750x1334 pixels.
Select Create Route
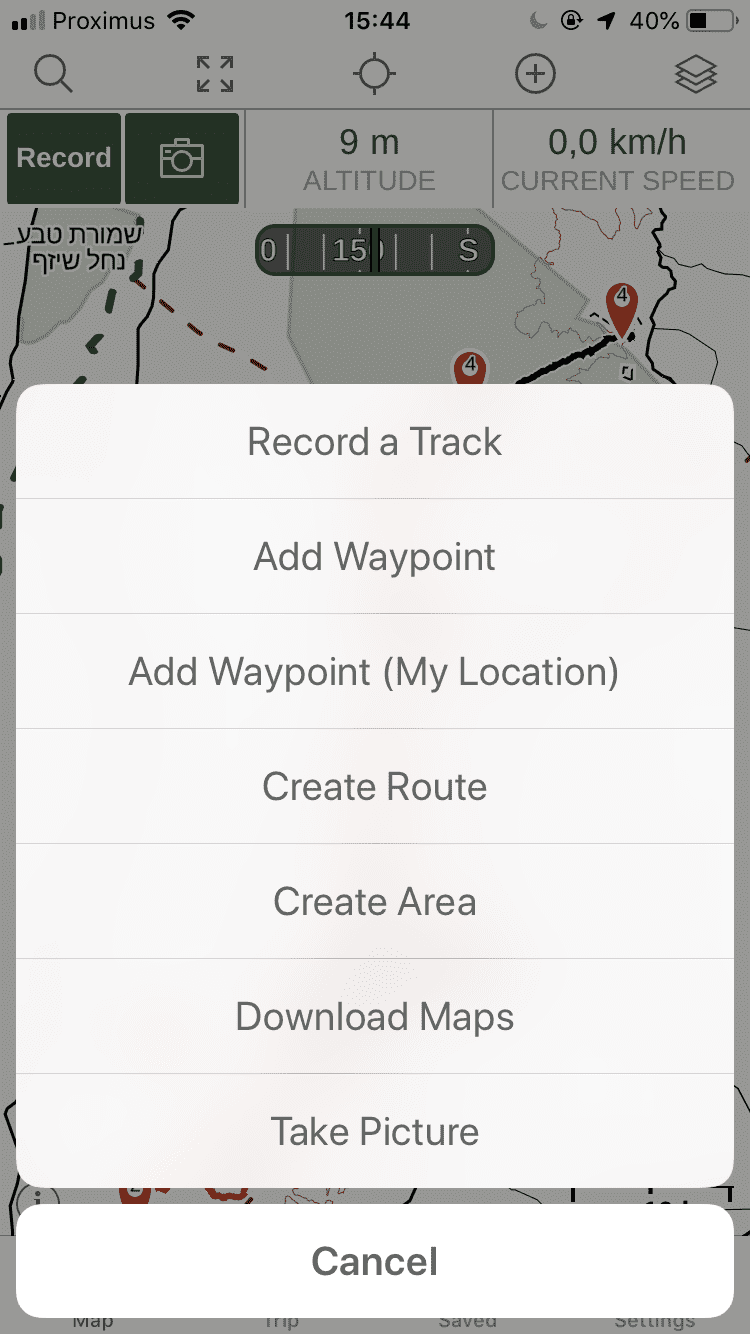[375, 786]
